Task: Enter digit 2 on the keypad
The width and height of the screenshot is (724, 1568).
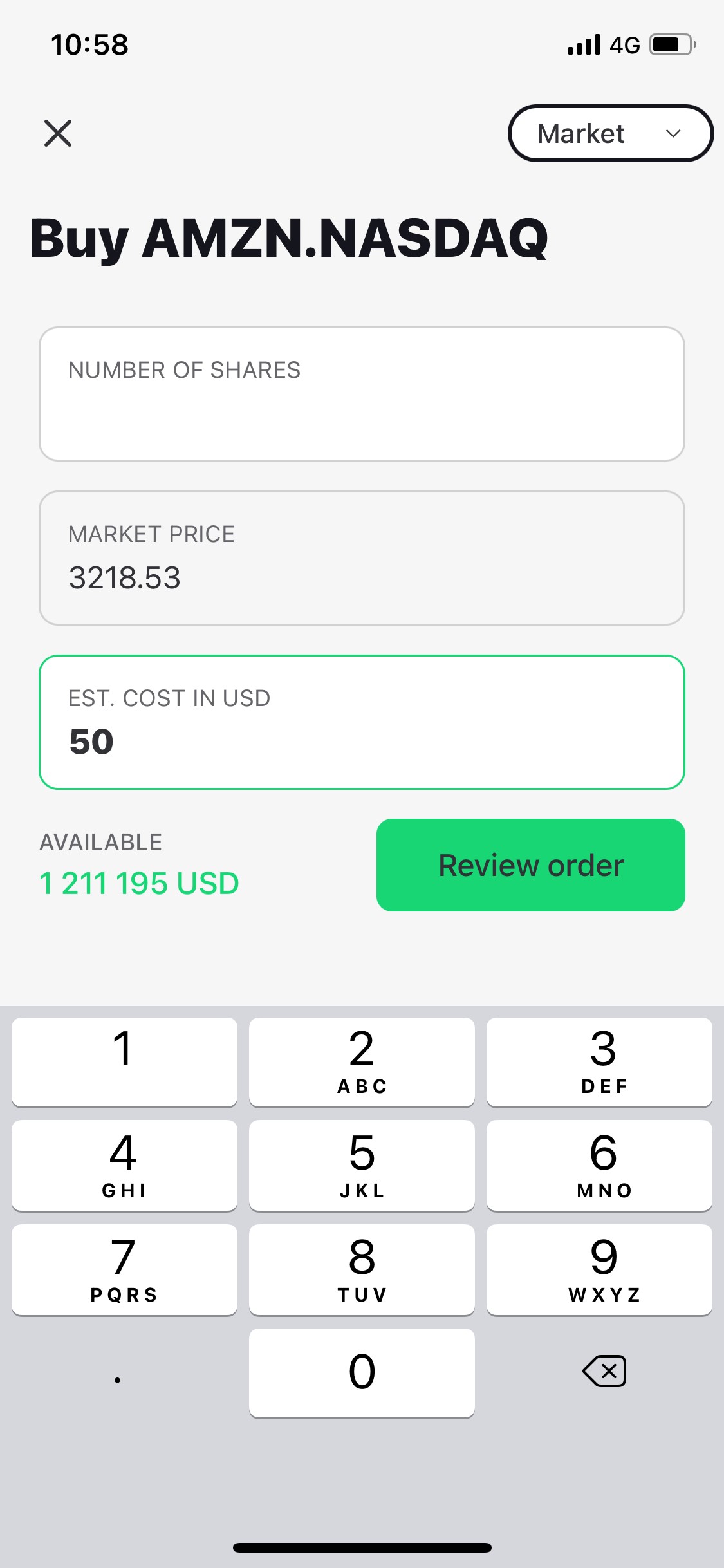Action: 362,1062
